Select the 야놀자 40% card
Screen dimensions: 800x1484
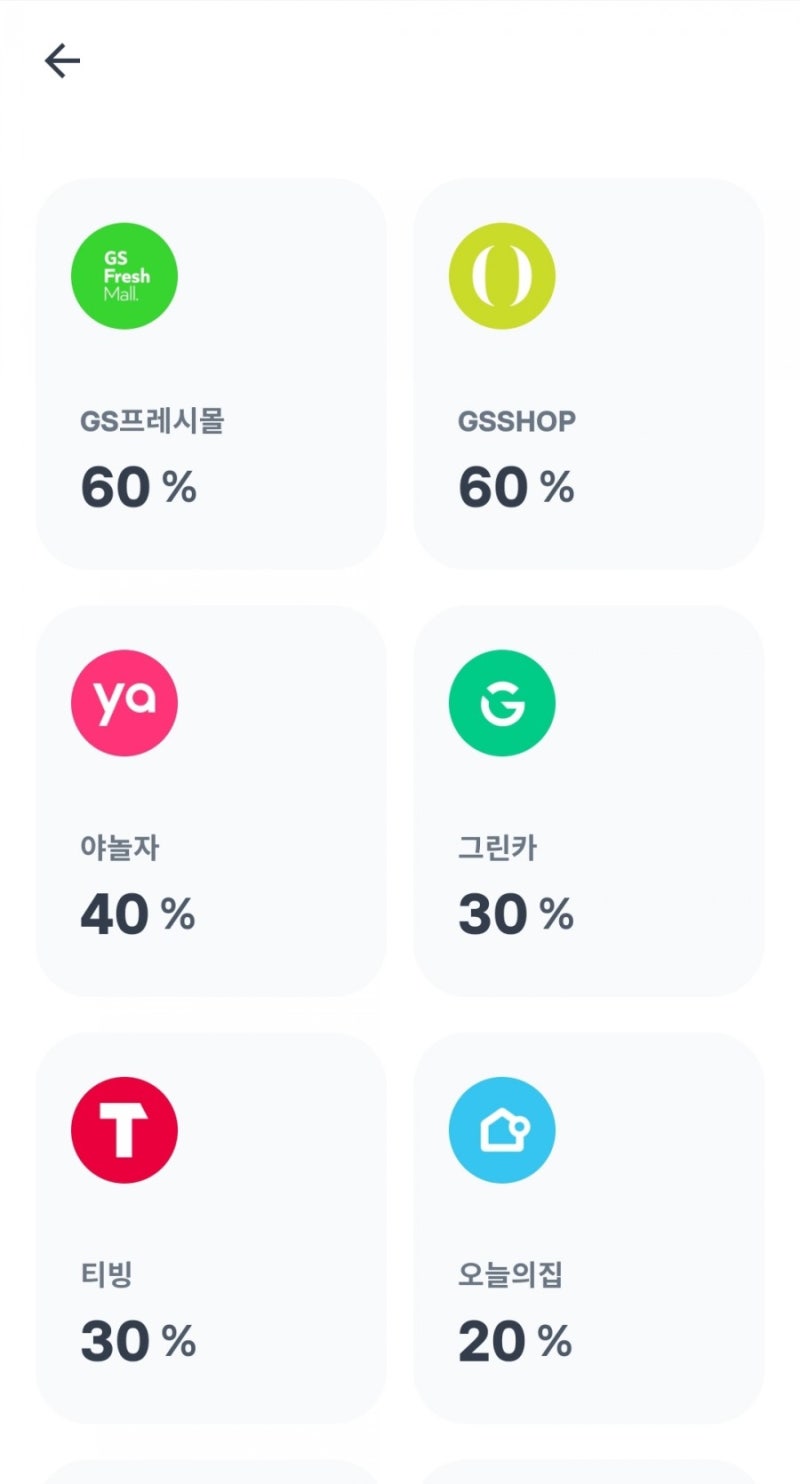tap(210, 799)
